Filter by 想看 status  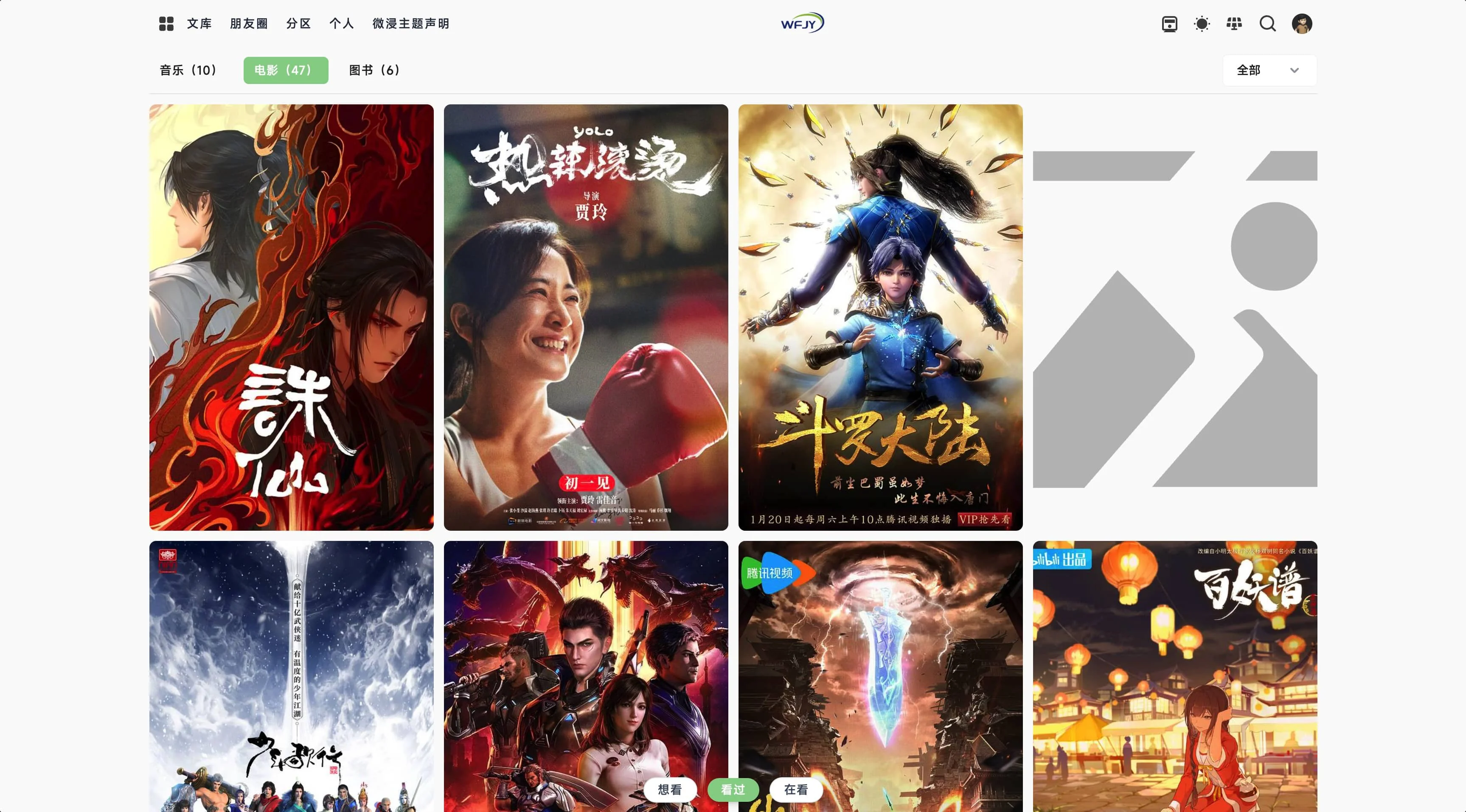(669, 789)
